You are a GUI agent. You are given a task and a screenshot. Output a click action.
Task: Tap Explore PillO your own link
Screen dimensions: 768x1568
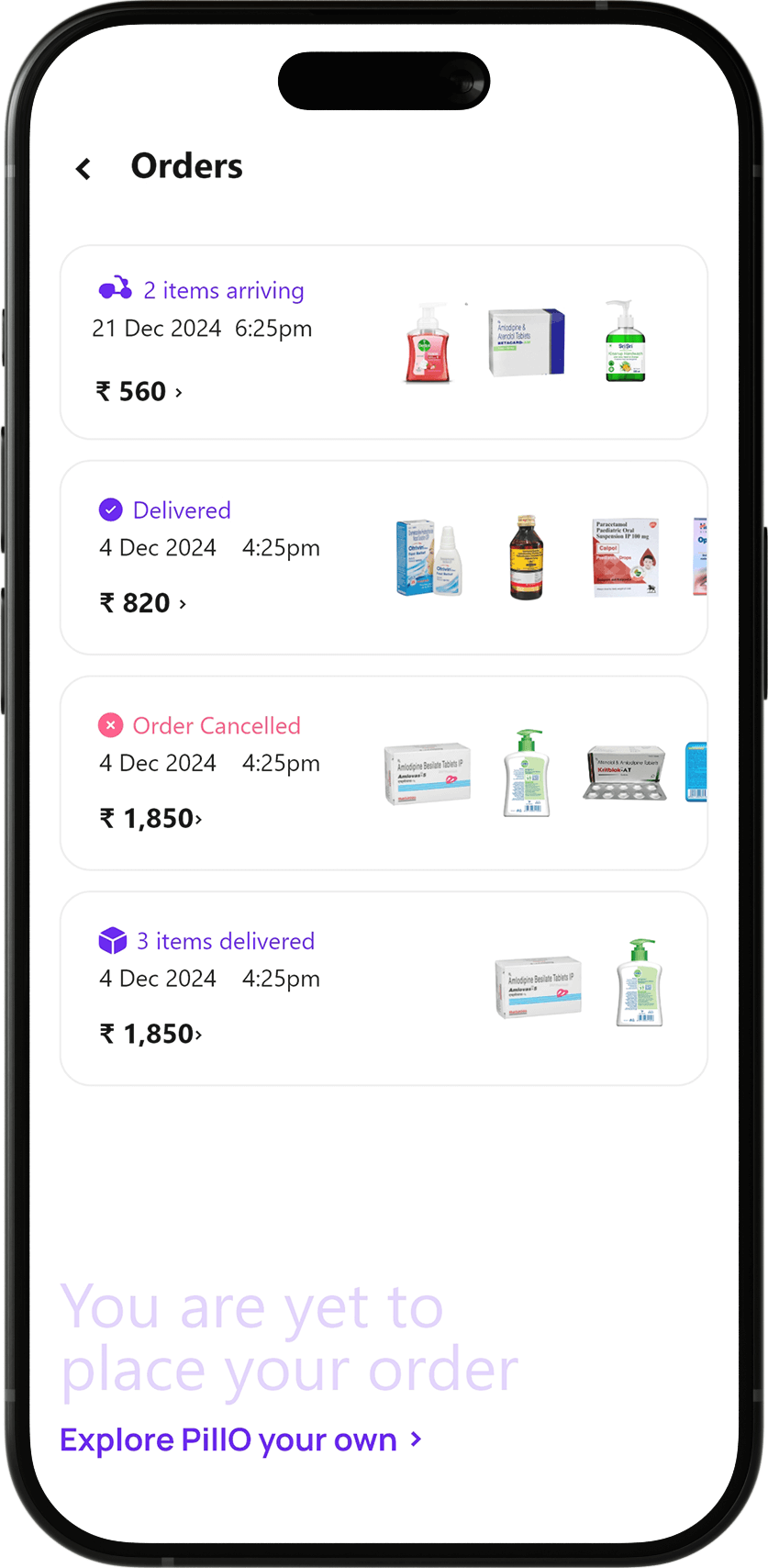(x=240, y=1439)
